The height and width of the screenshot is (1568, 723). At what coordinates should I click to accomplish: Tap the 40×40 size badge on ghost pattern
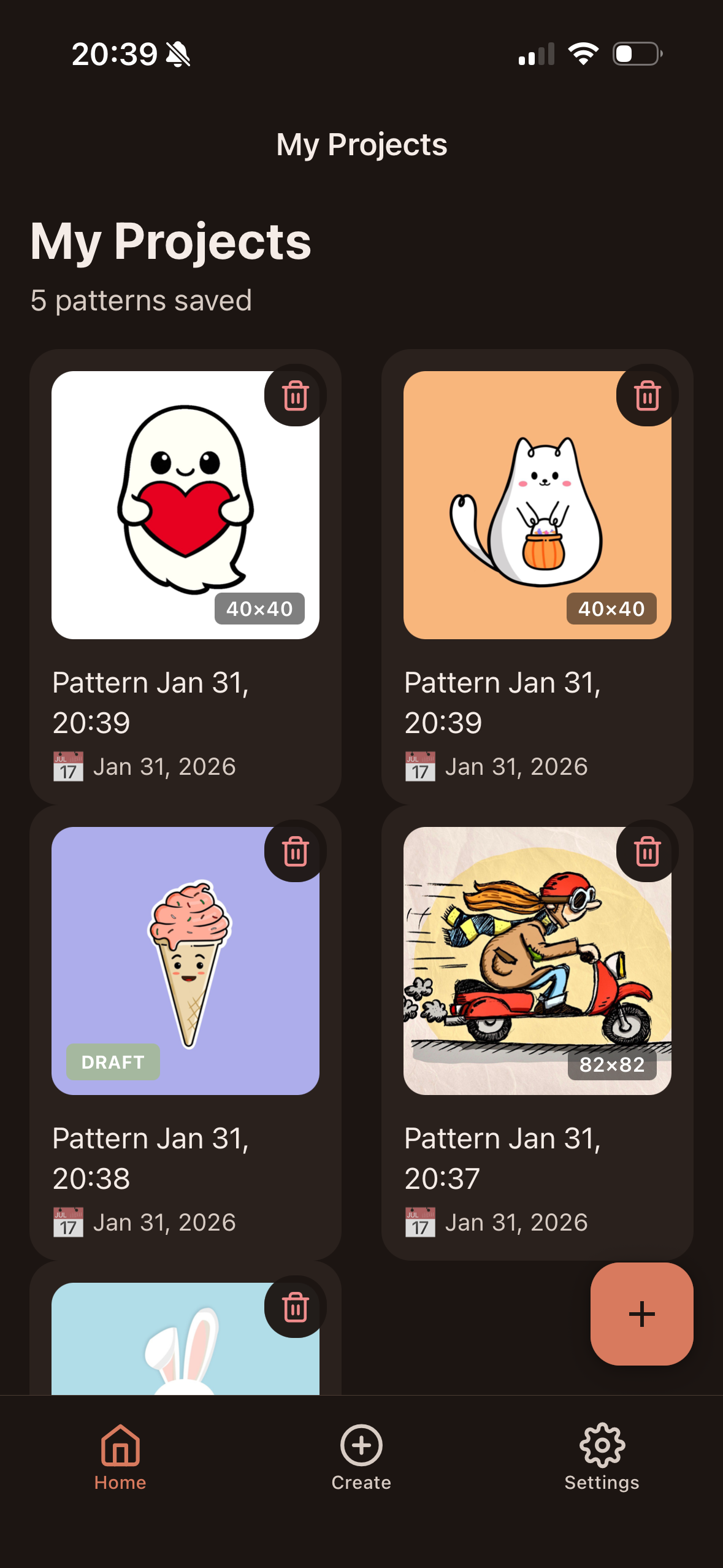pos(259,609)
